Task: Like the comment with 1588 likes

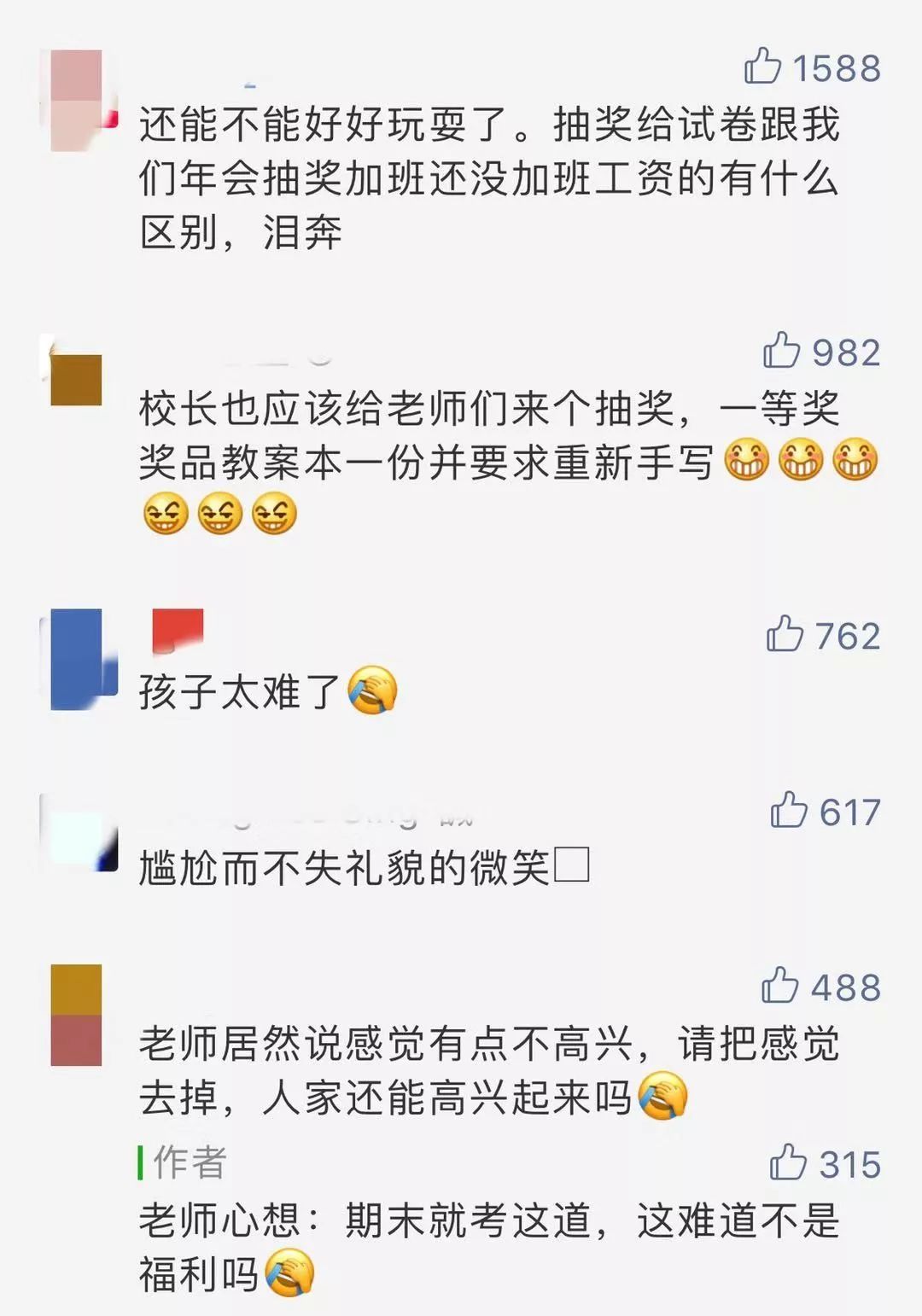Action: (762, 67)
